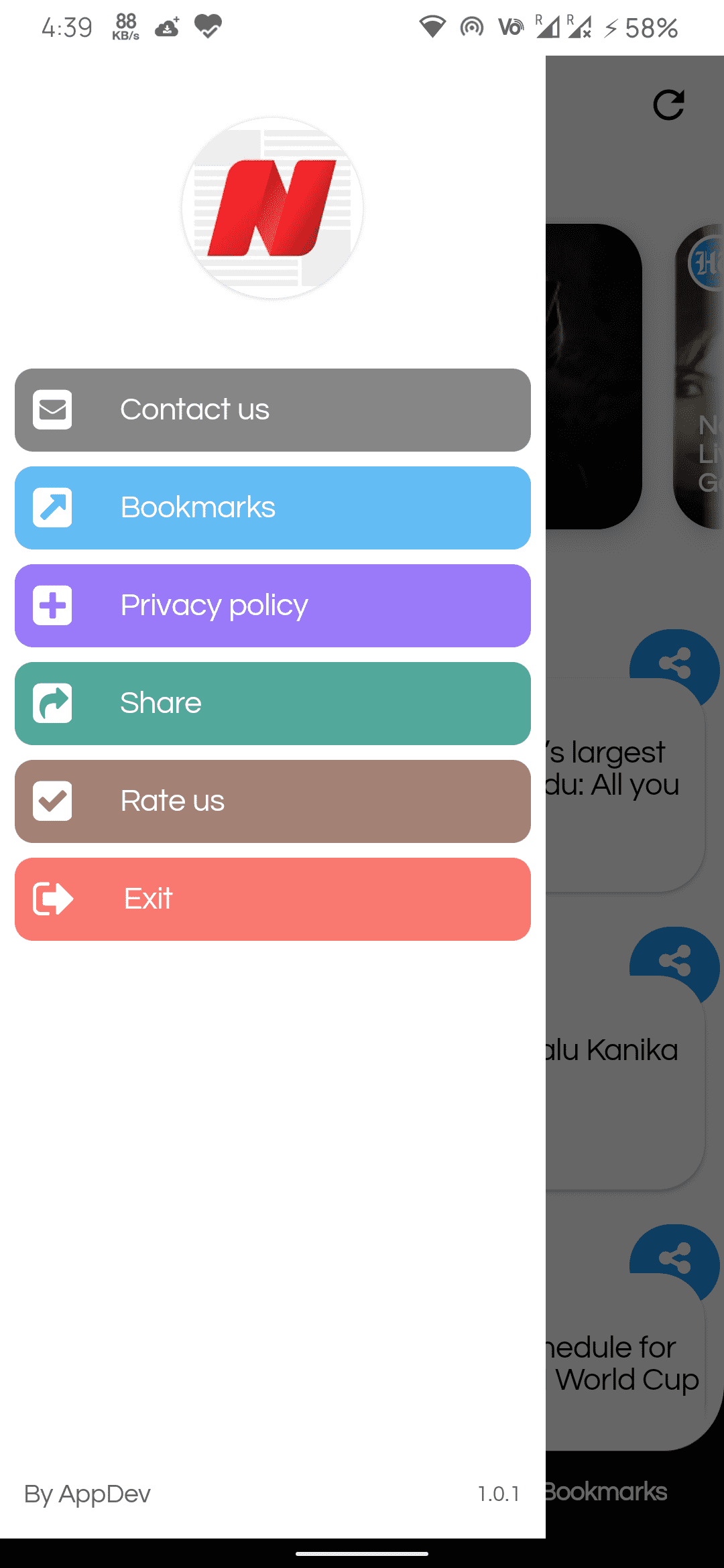
Task: View the Privacy policy
Action: click(x=272, y=605)
